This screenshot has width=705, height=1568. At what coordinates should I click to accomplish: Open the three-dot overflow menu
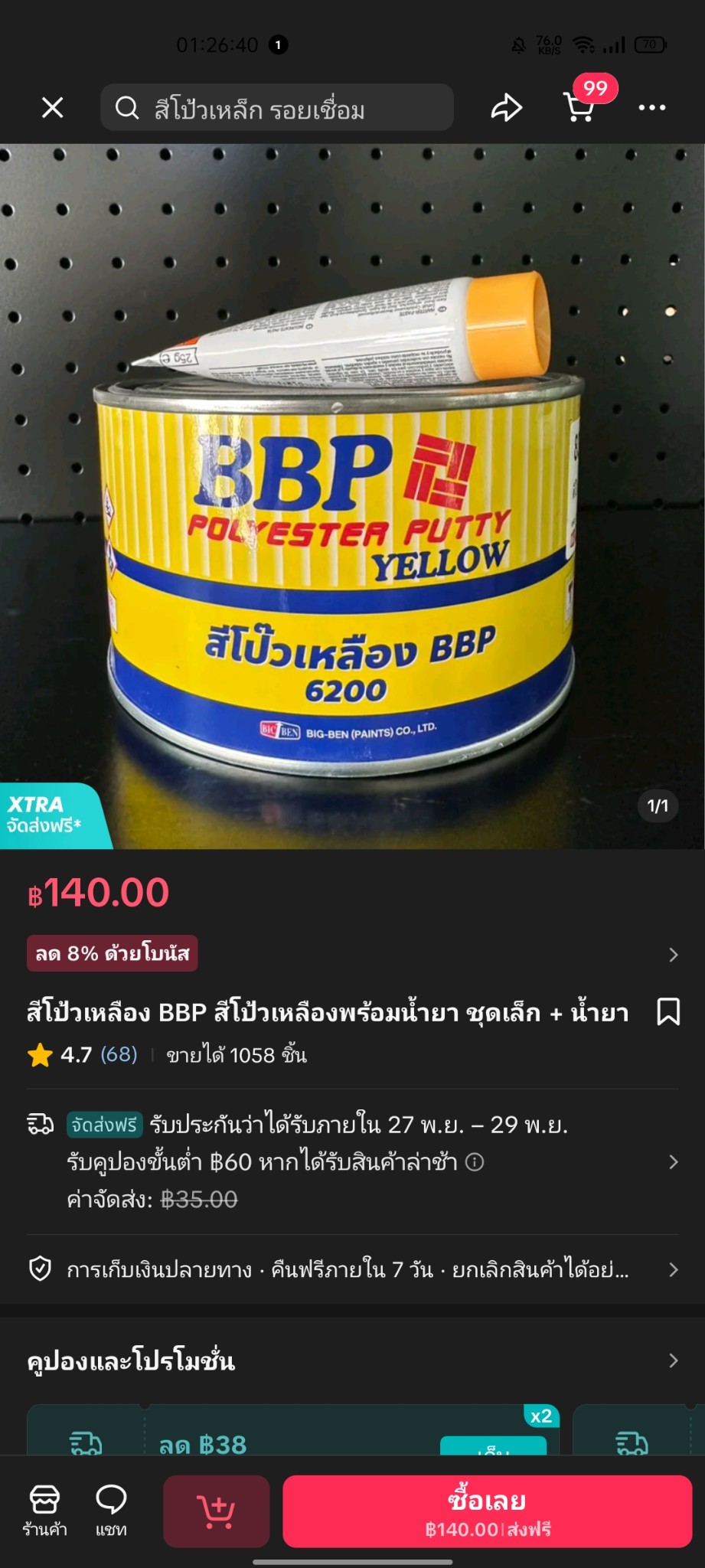[x=651, y=108]
